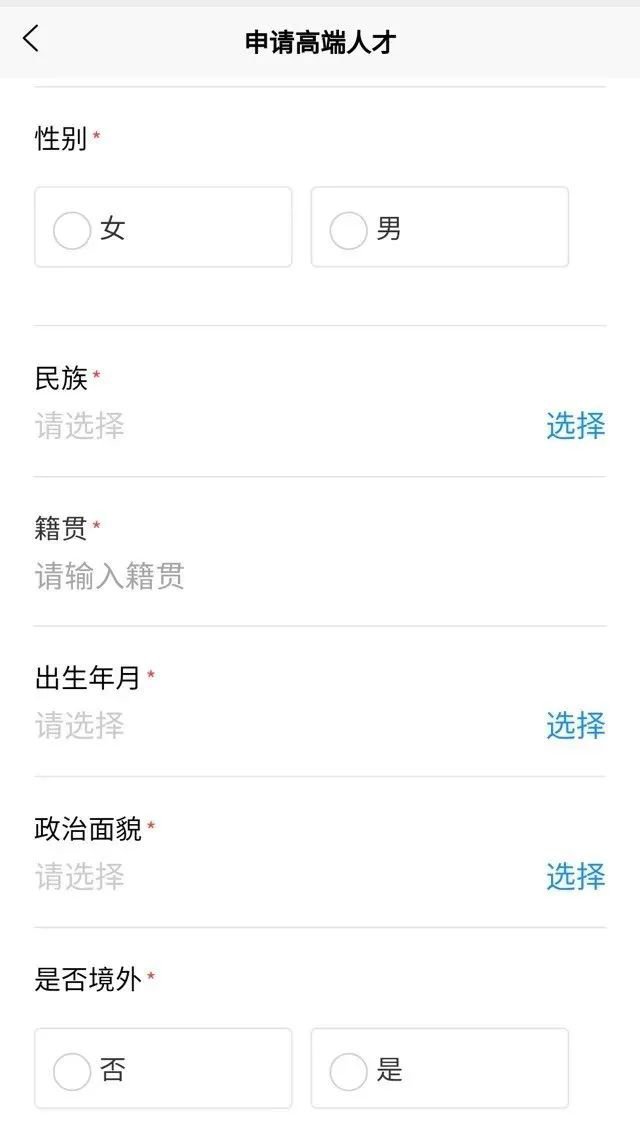This screenshot has width=640, height=1136.
Task: Go back from 申请高端人才 page
Action: [31, 40]
